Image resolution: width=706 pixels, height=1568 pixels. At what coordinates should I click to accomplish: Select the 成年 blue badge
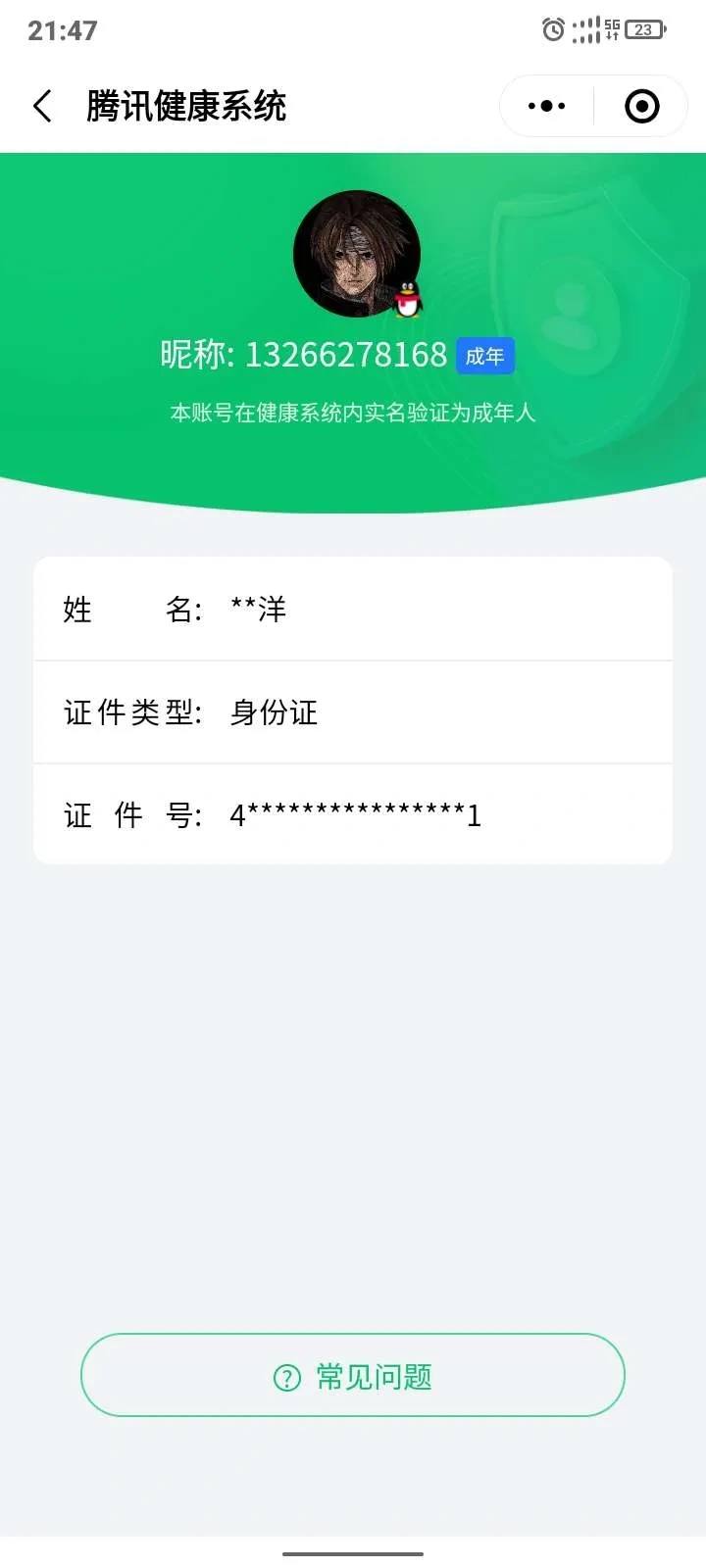[485, 356]
